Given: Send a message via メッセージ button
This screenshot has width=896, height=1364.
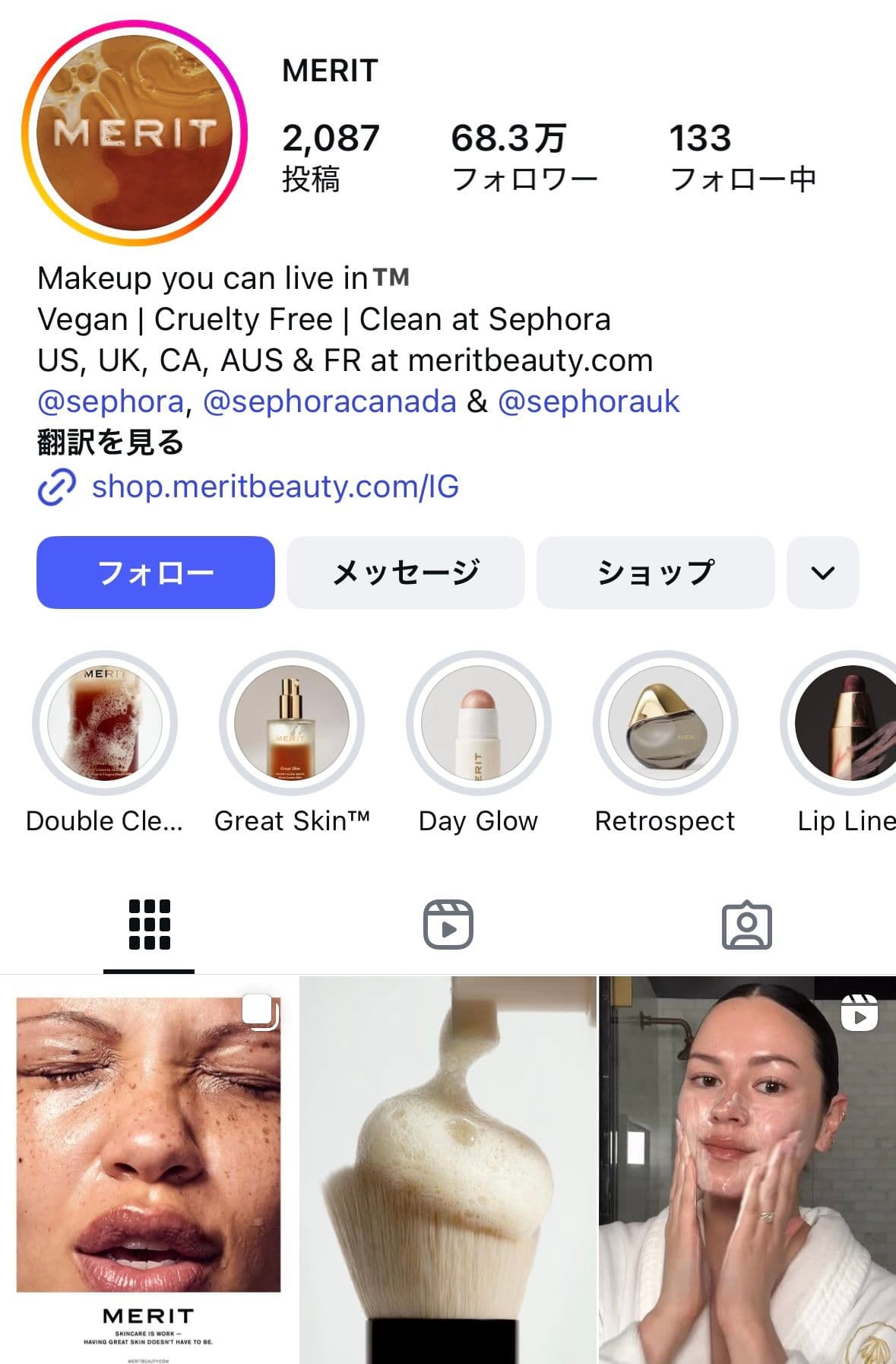Looking at the screenshot, I should click(405, 573).
